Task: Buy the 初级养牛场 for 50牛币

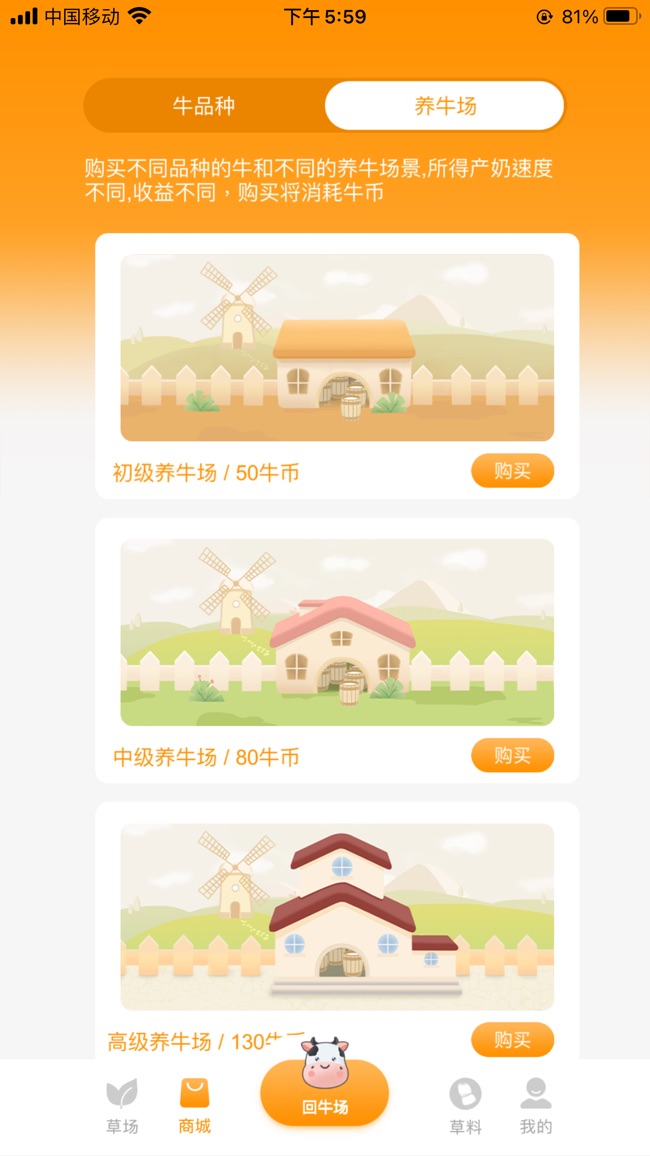Action: (512, 471)
